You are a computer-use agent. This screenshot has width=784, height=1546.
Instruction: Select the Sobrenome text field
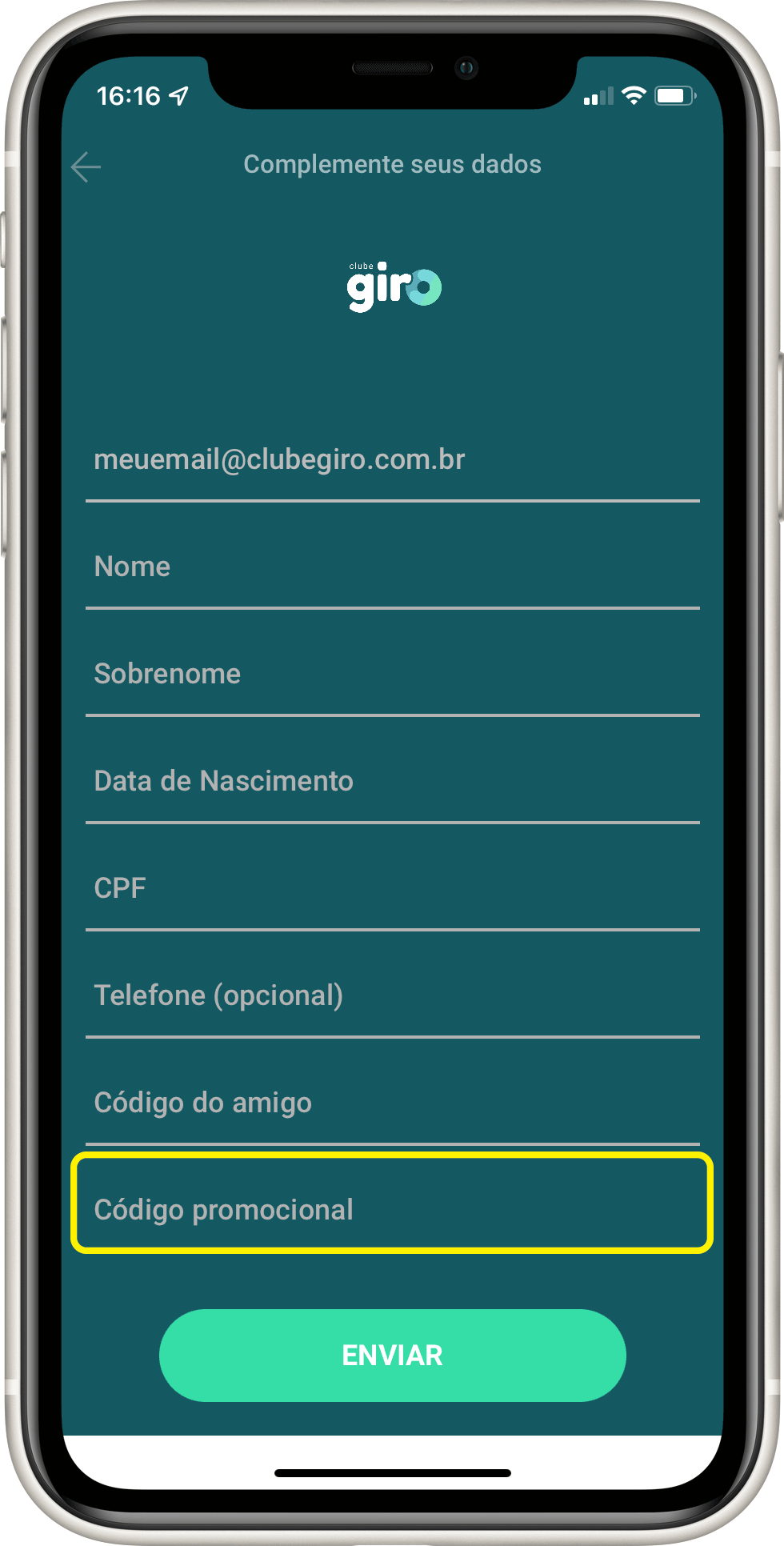pyautogui.click(x=392, y=675)
